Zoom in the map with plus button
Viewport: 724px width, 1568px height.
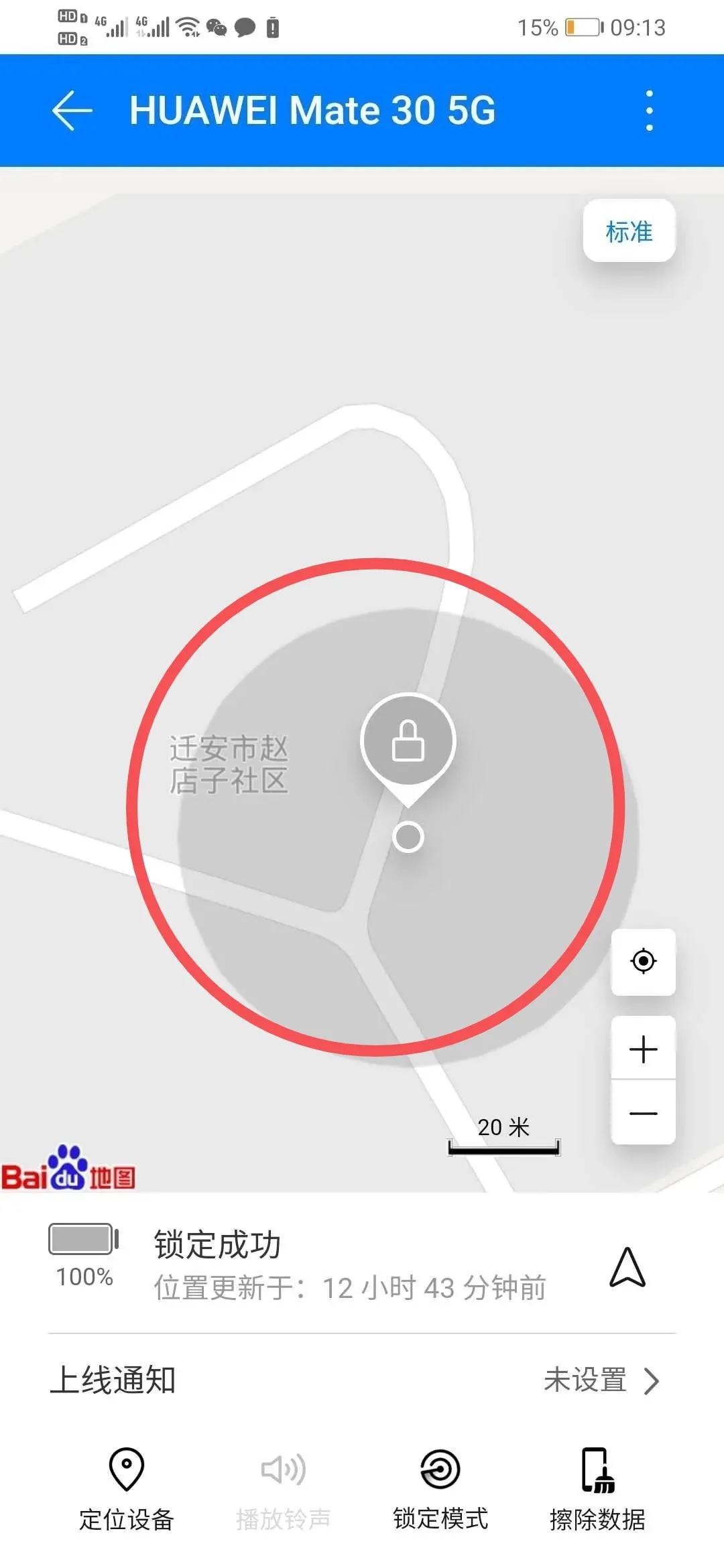coord(643,1049)
